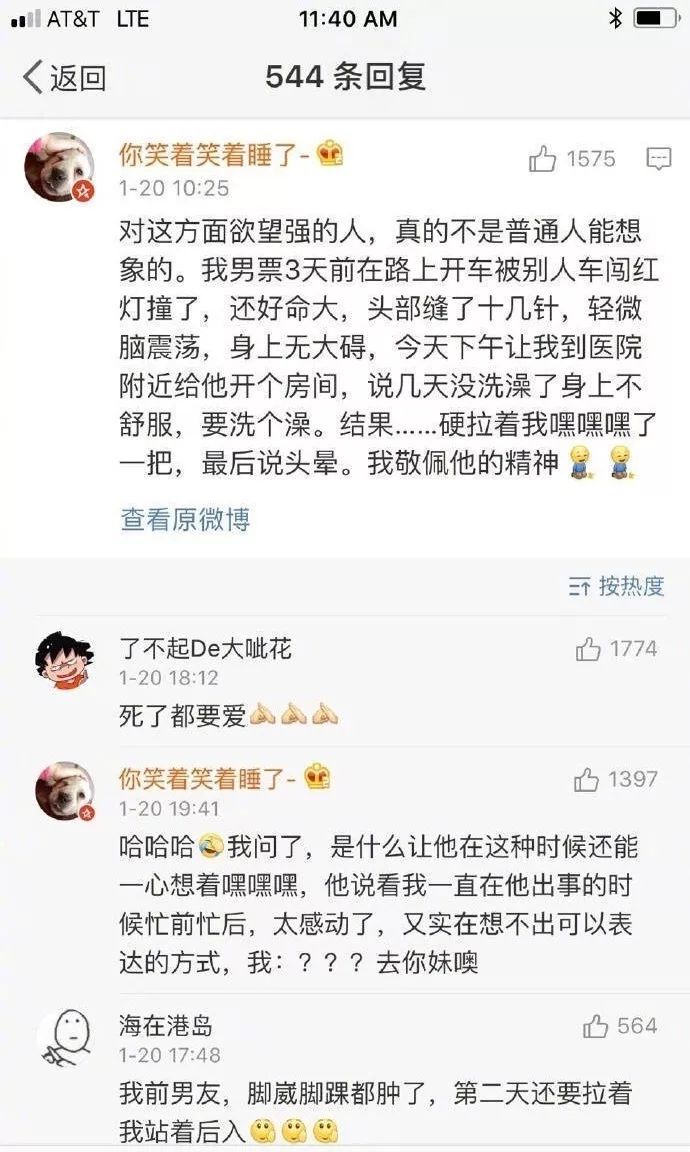
Task: Change sorting via 按热度
Action: coord(617,586)
